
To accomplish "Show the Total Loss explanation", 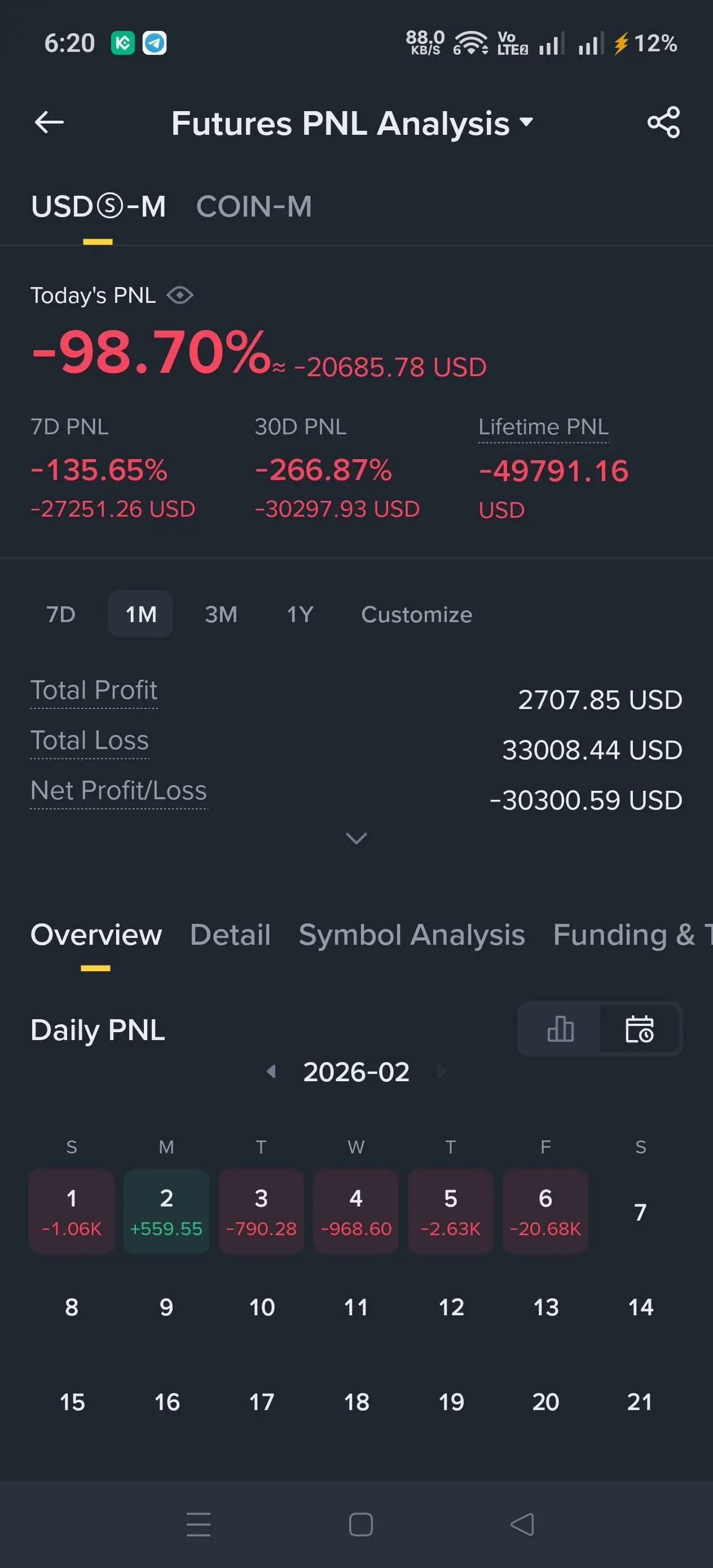I will click(90, 741).
